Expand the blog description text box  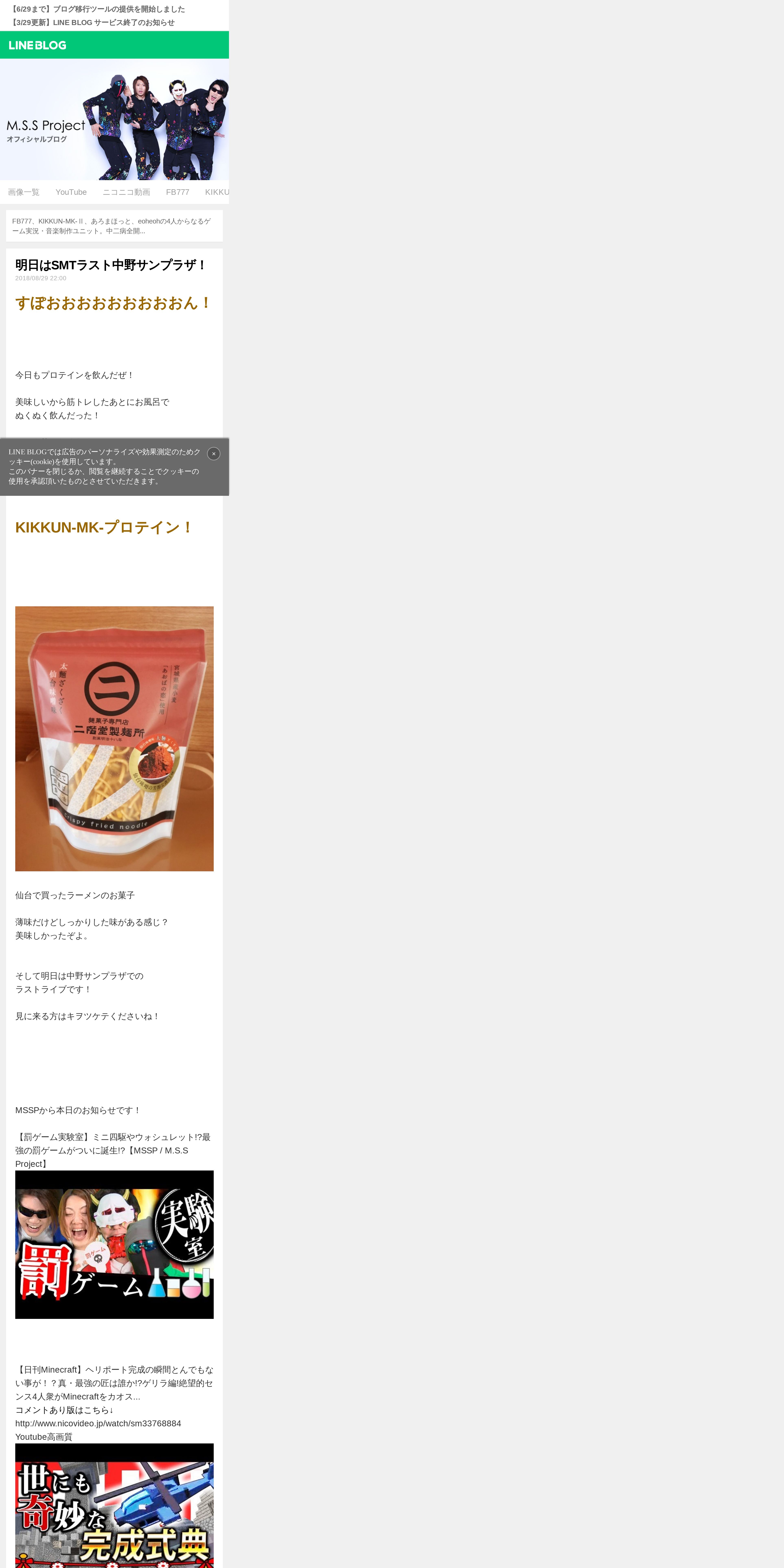[114, 226]
